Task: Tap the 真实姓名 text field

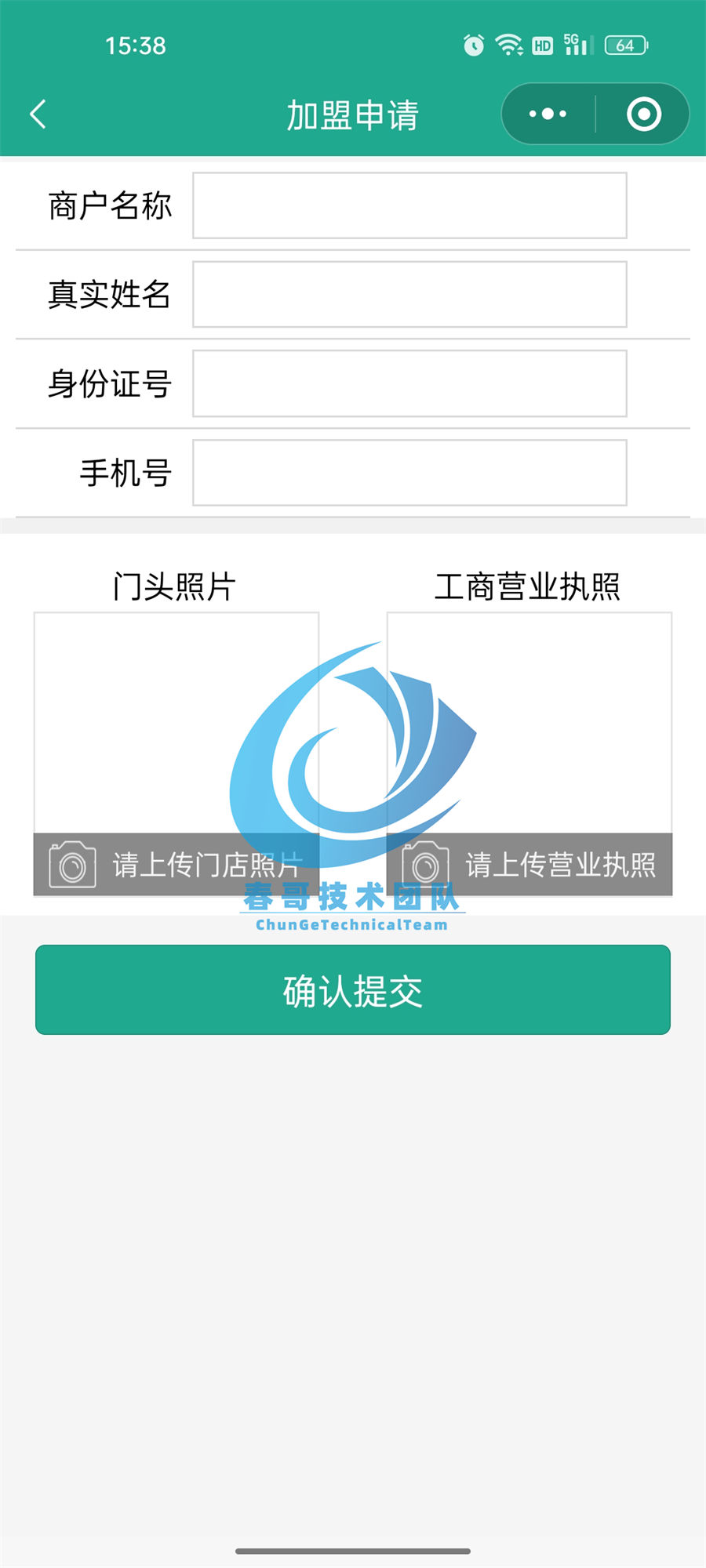Action: [409, 295]
